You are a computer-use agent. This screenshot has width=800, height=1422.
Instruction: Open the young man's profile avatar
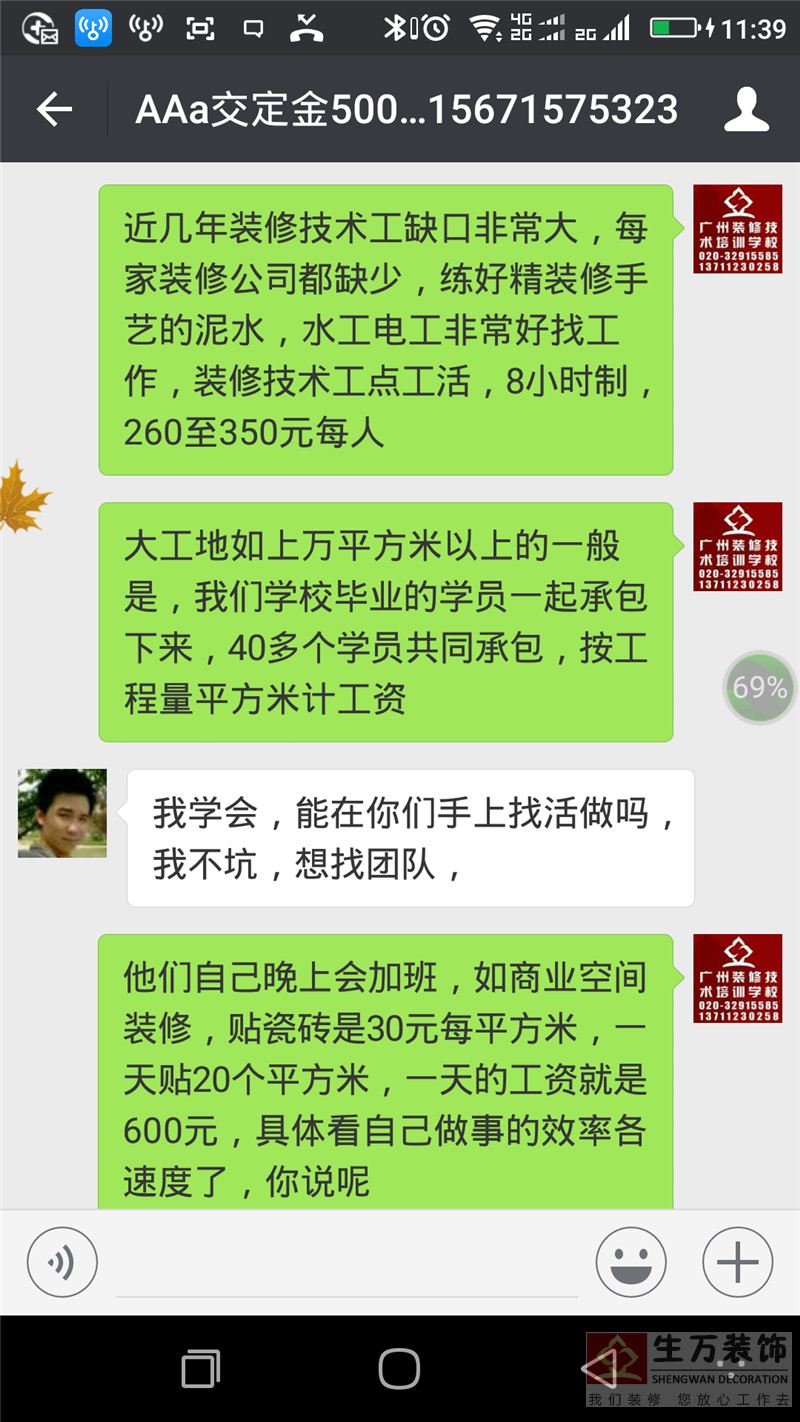(x=62, y=813)
